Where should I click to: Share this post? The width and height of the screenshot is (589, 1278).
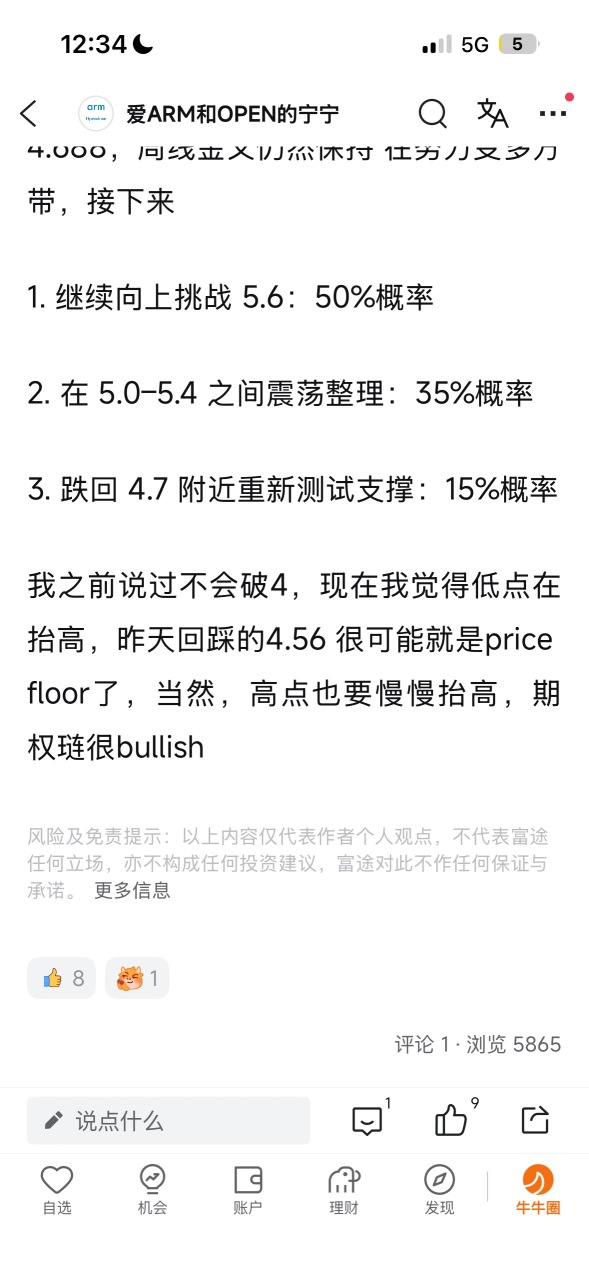click(536, 1120)
